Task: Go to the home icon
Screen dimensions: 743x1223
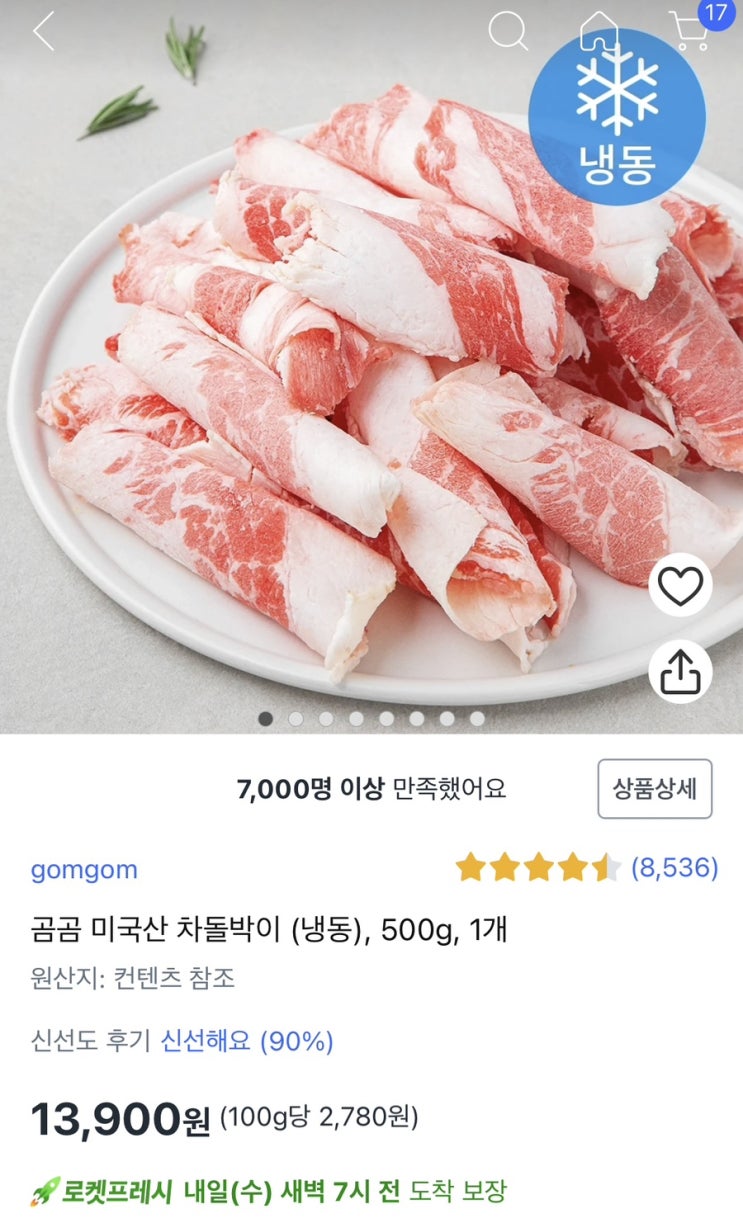Action: pos(599,32)
